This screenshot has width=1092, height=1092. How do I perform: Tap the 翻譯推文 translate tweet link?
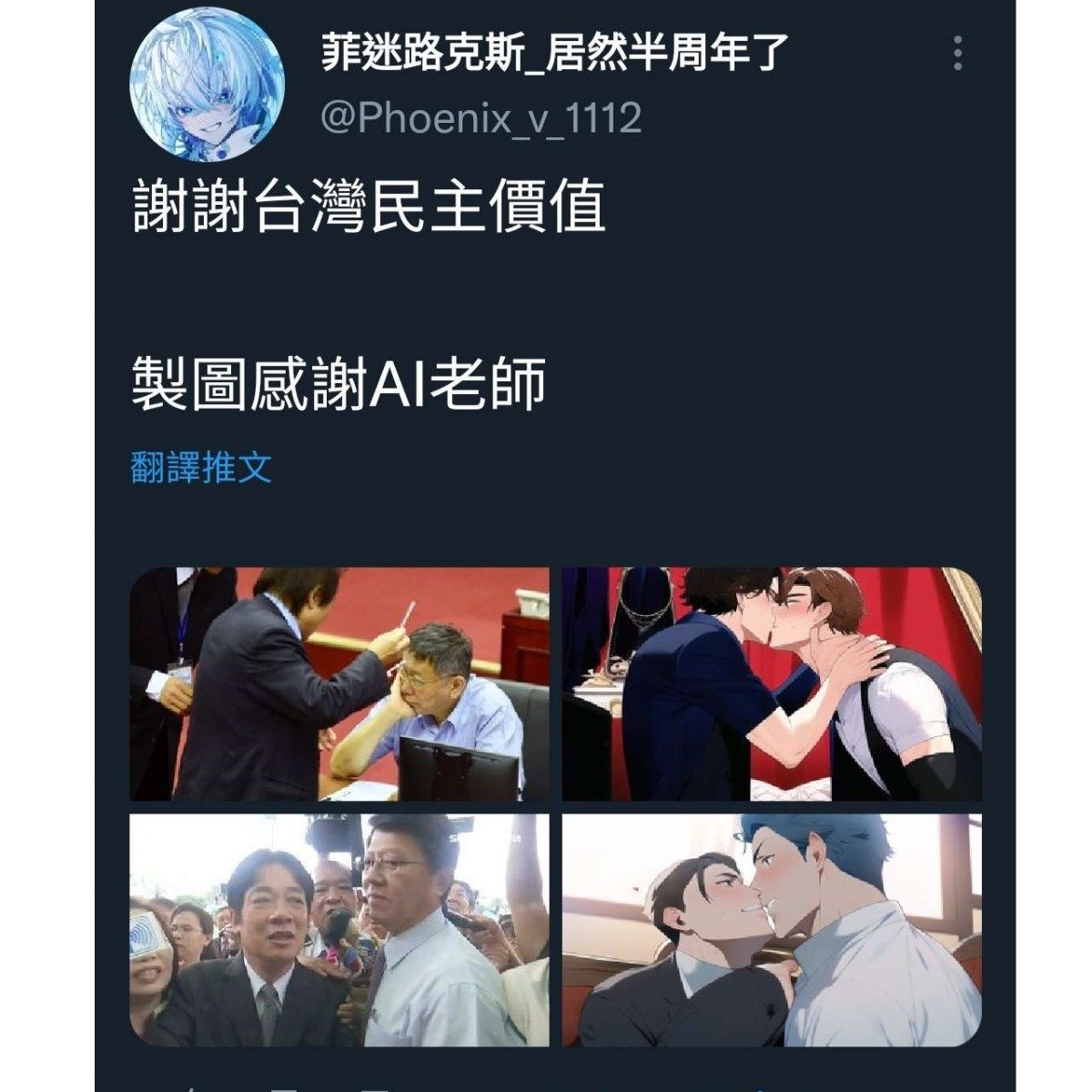click(x=201, y=468)
